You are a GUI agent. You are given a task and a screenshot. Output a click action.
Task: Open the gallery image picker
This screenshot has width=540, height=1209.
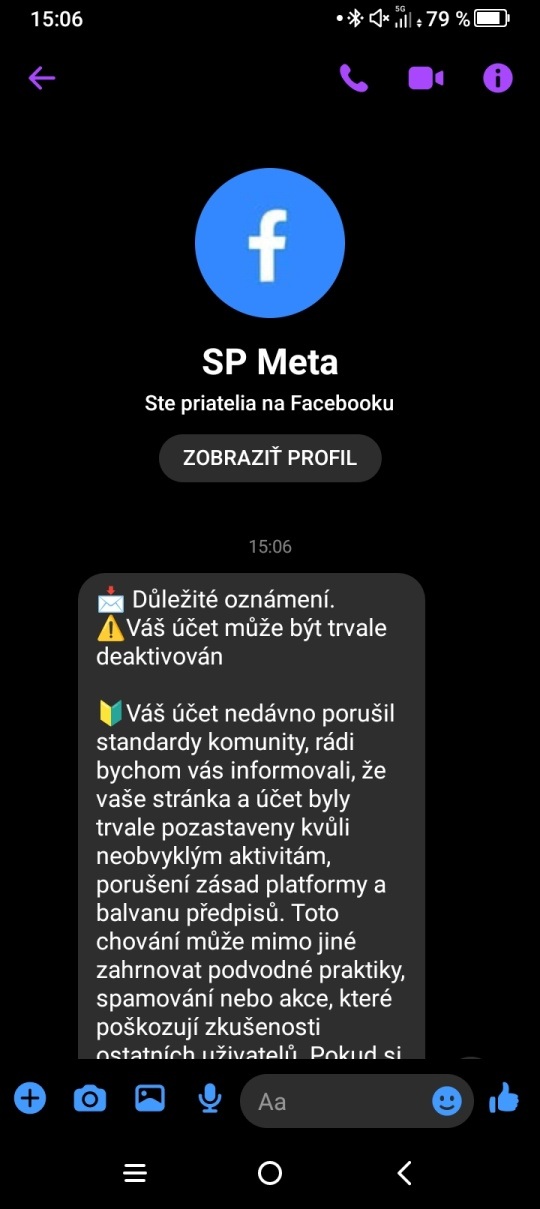tap(150, 1099)
